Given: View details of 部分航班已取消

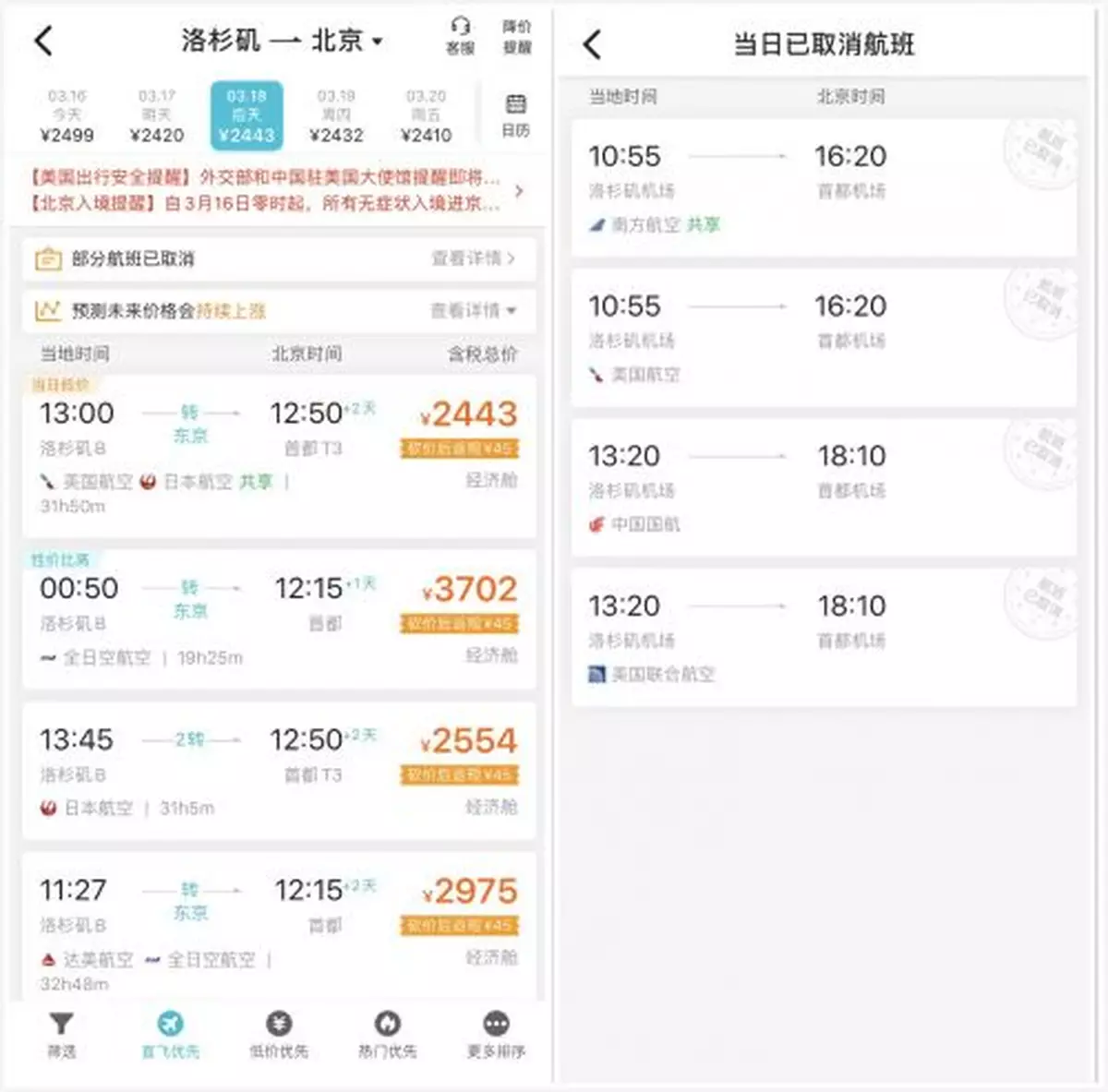Looking at the screenshot, I should coord(472,258).
